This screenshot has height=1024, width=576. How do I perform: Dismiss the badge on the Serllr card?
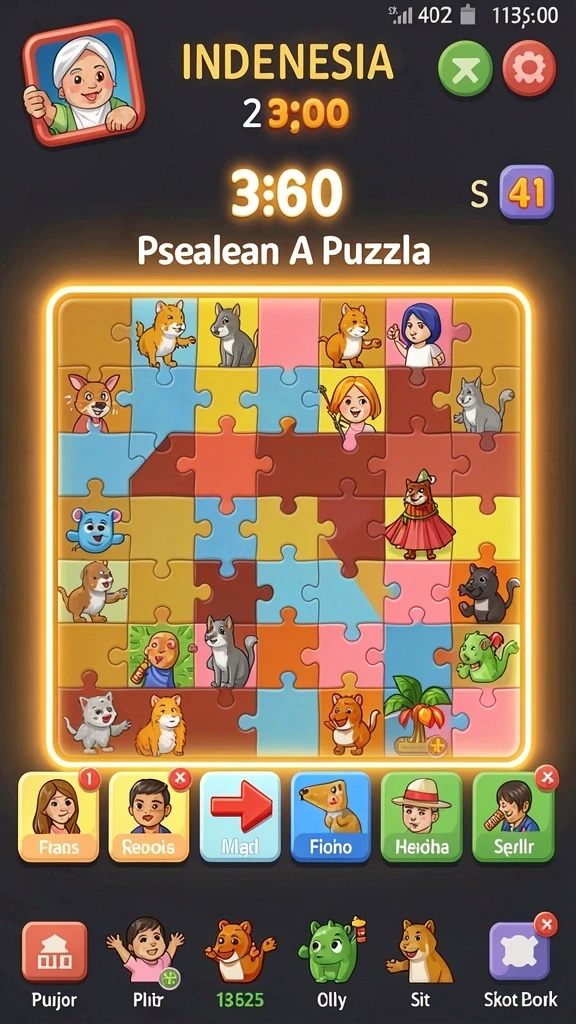[546, 778]
